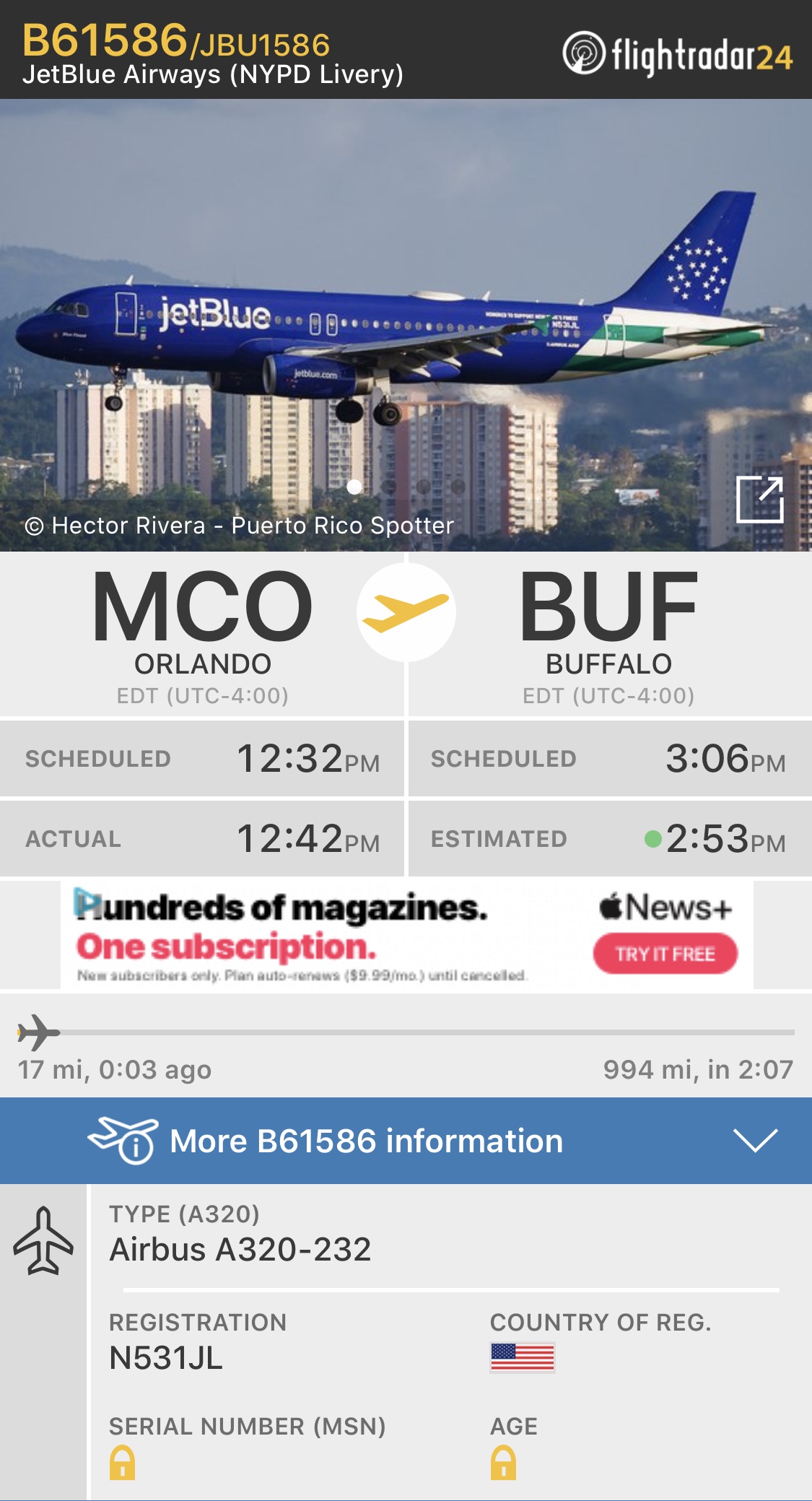The height and width of the screenshot is (1501, 812).
Task: Tap TRY IT FREE in the News+ ad
Action: (665, 954)
